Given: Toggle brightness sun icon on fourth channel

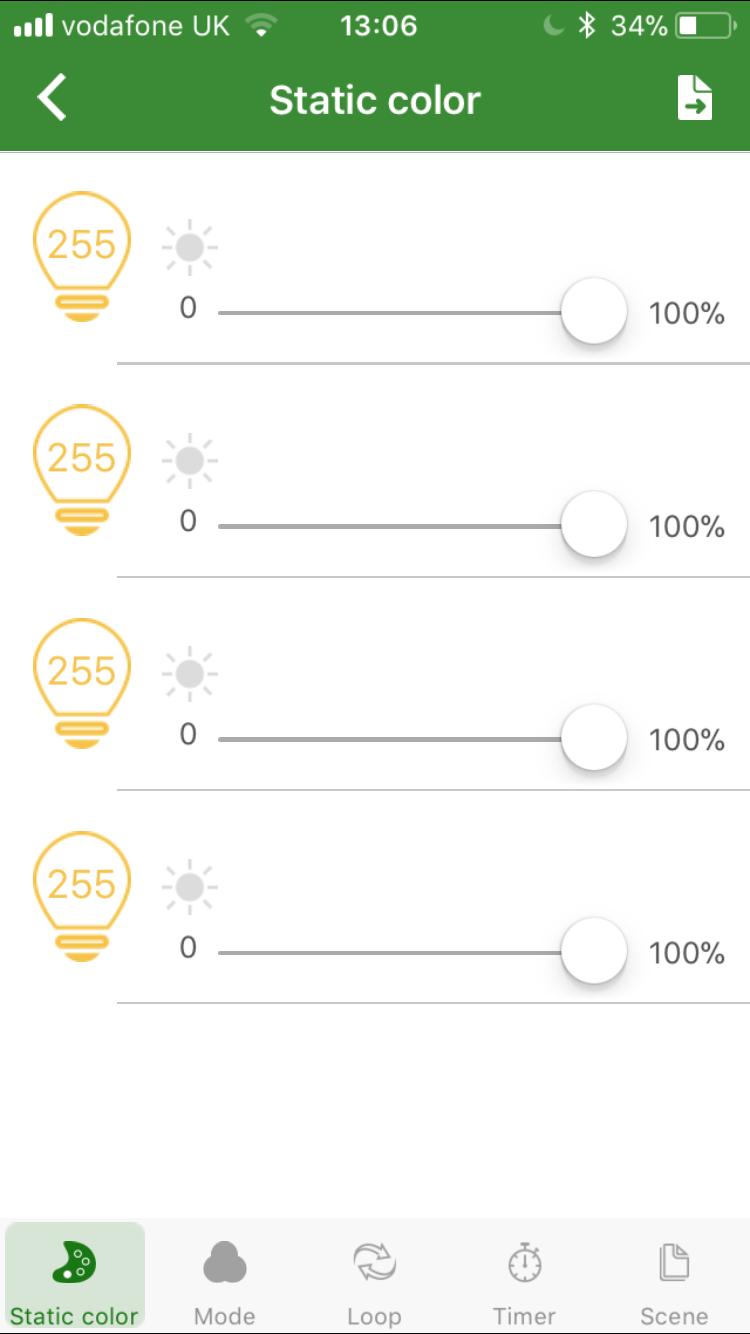Looking at the screenshot, I should pyautogui.click(x=188, y=886).
